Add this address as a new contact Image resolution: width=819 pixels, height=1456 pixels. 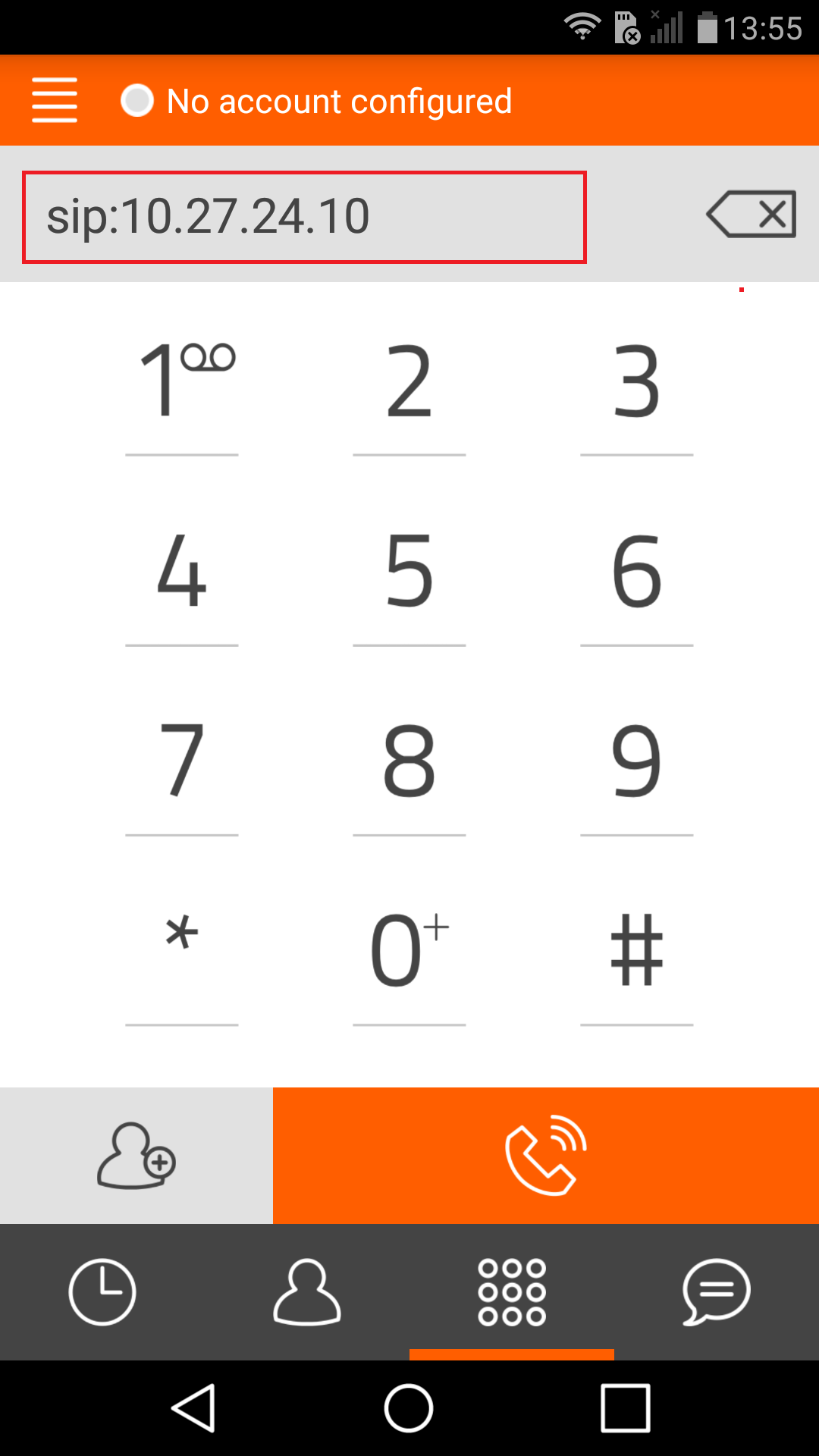(x=136, y=1156)
